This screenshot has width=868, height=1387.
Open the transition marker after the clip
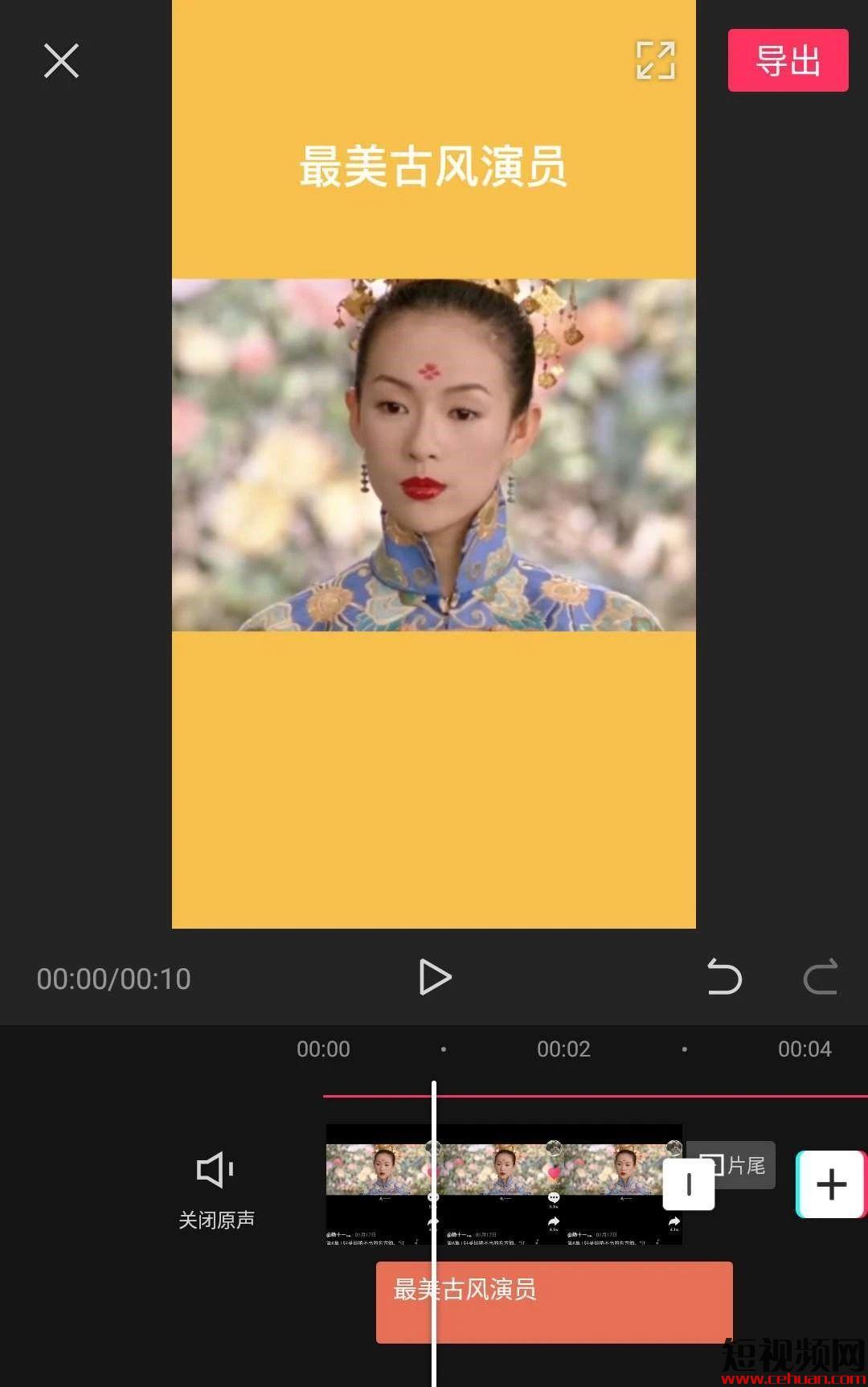tap(689, 1184)
